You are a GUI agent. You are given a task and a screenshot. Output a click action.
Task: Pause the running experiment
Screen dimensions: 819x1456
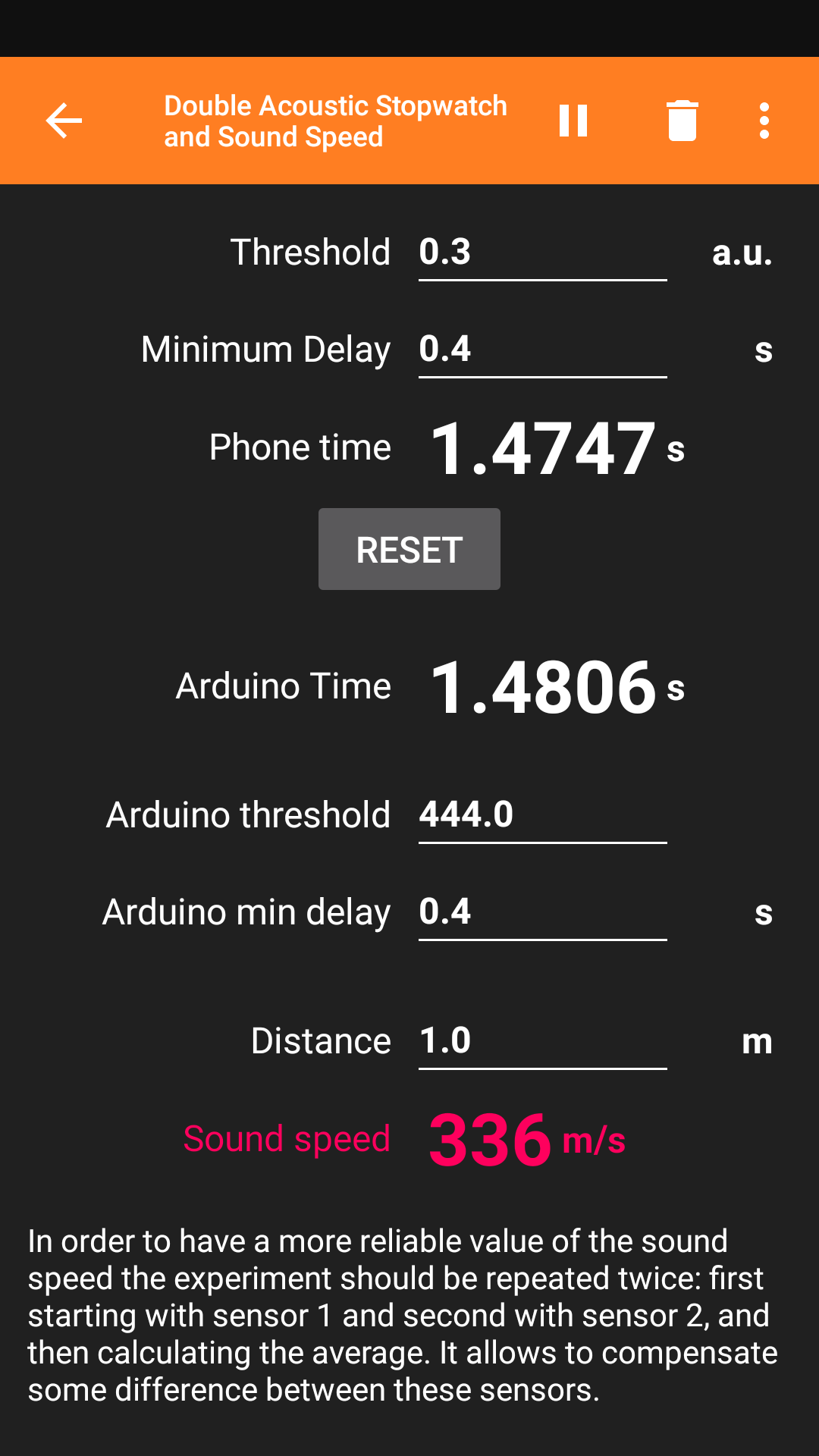pos(573,121)
